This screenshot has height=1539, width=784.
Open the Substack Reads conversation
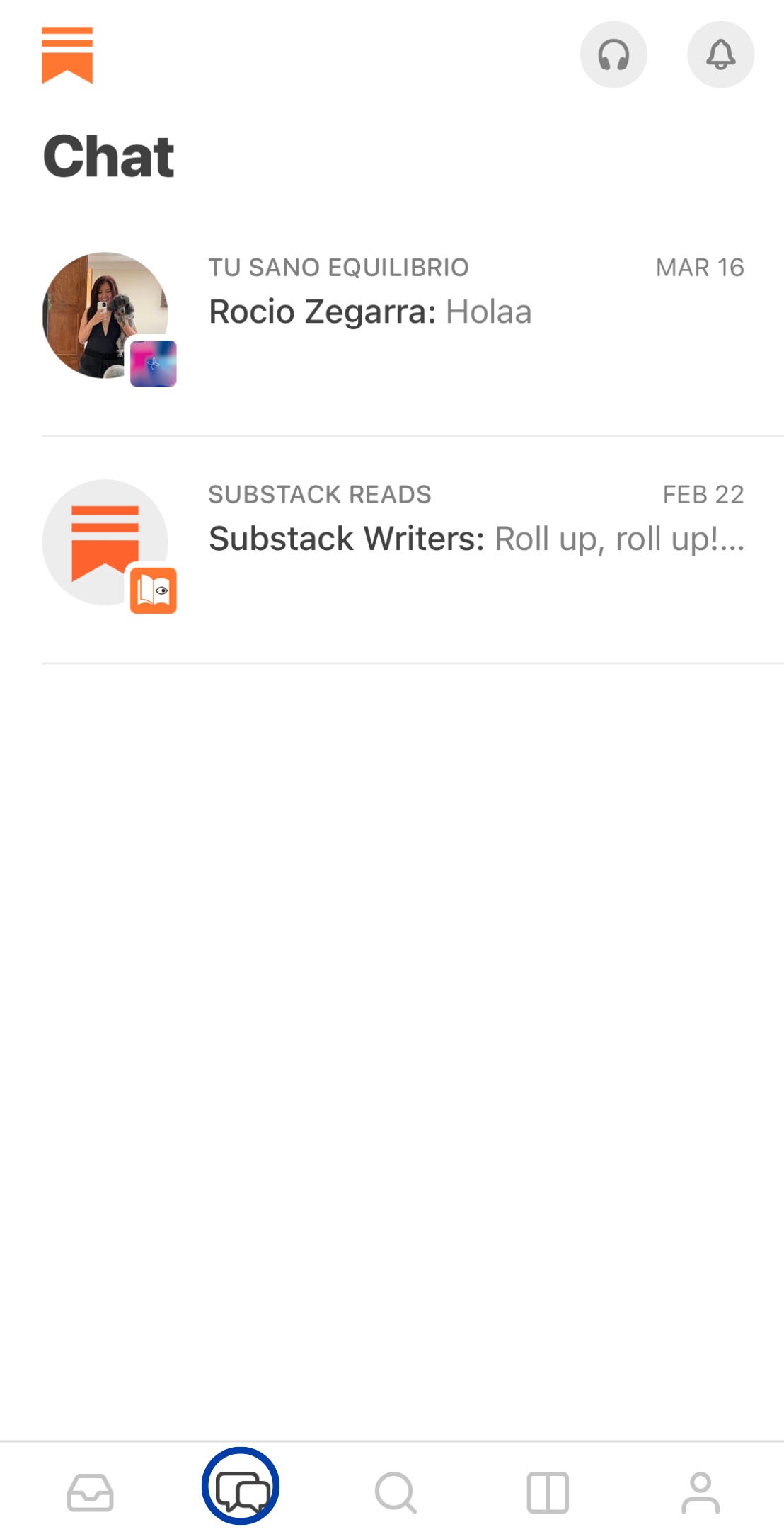pyautogui.click(x=392, y=538)
